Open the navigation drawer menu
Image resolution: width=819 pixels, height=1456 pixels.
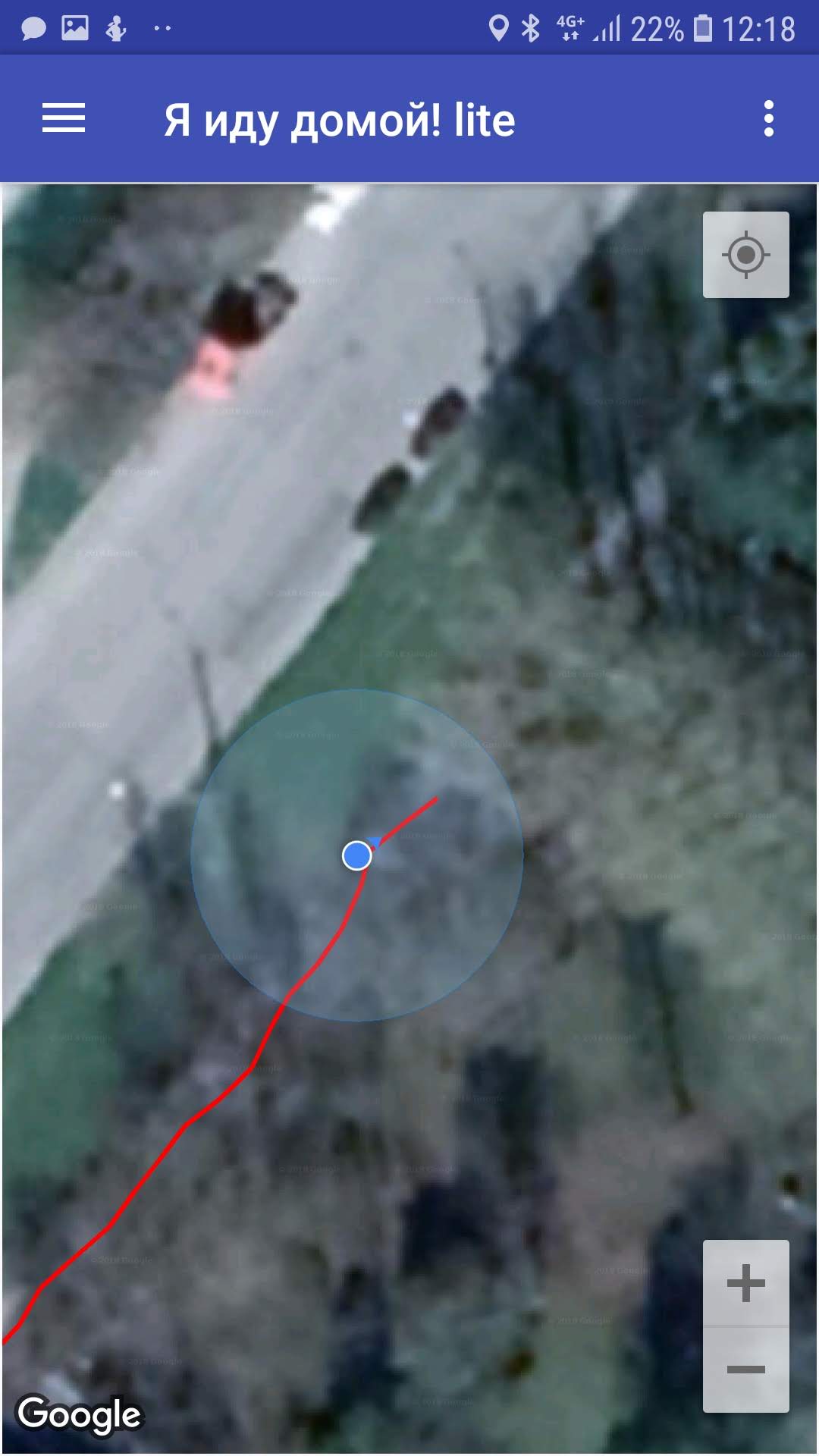click(x=64, y=119)
